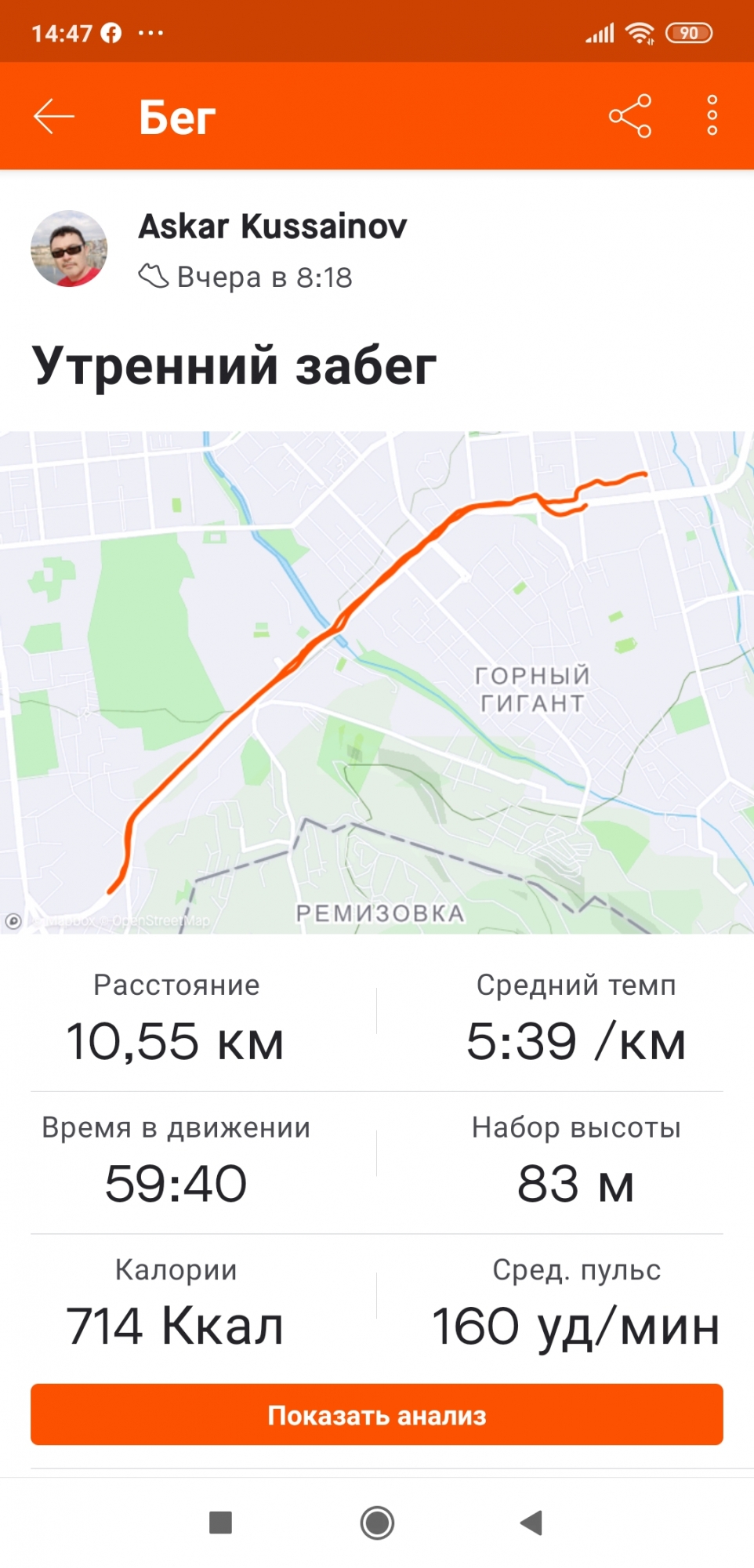
Task: Go to the system home screen
Action: (x=377, y=1523)
